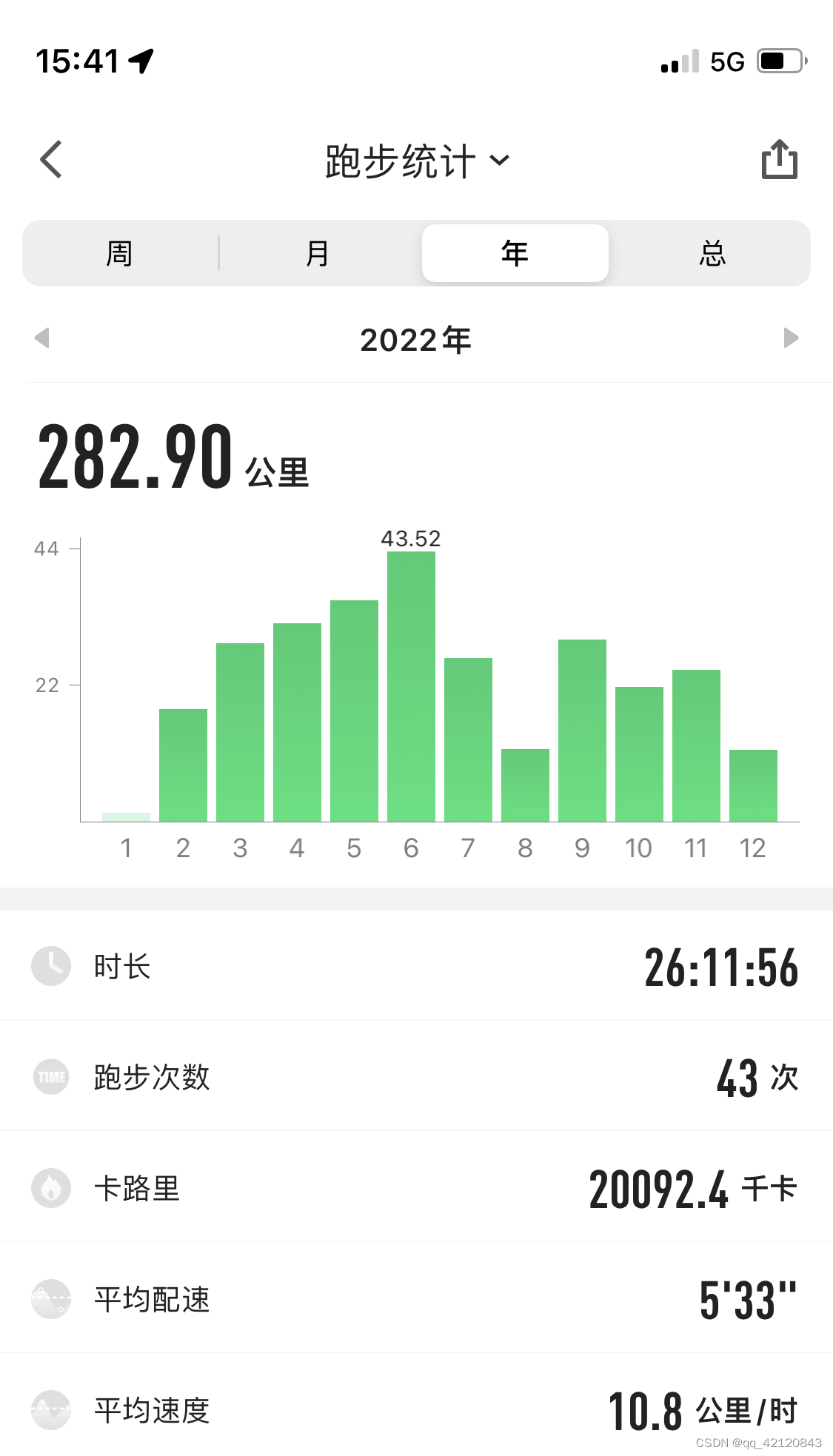
Task: Tap the small January bar in the chart
Action: click(x=126, y=814)
